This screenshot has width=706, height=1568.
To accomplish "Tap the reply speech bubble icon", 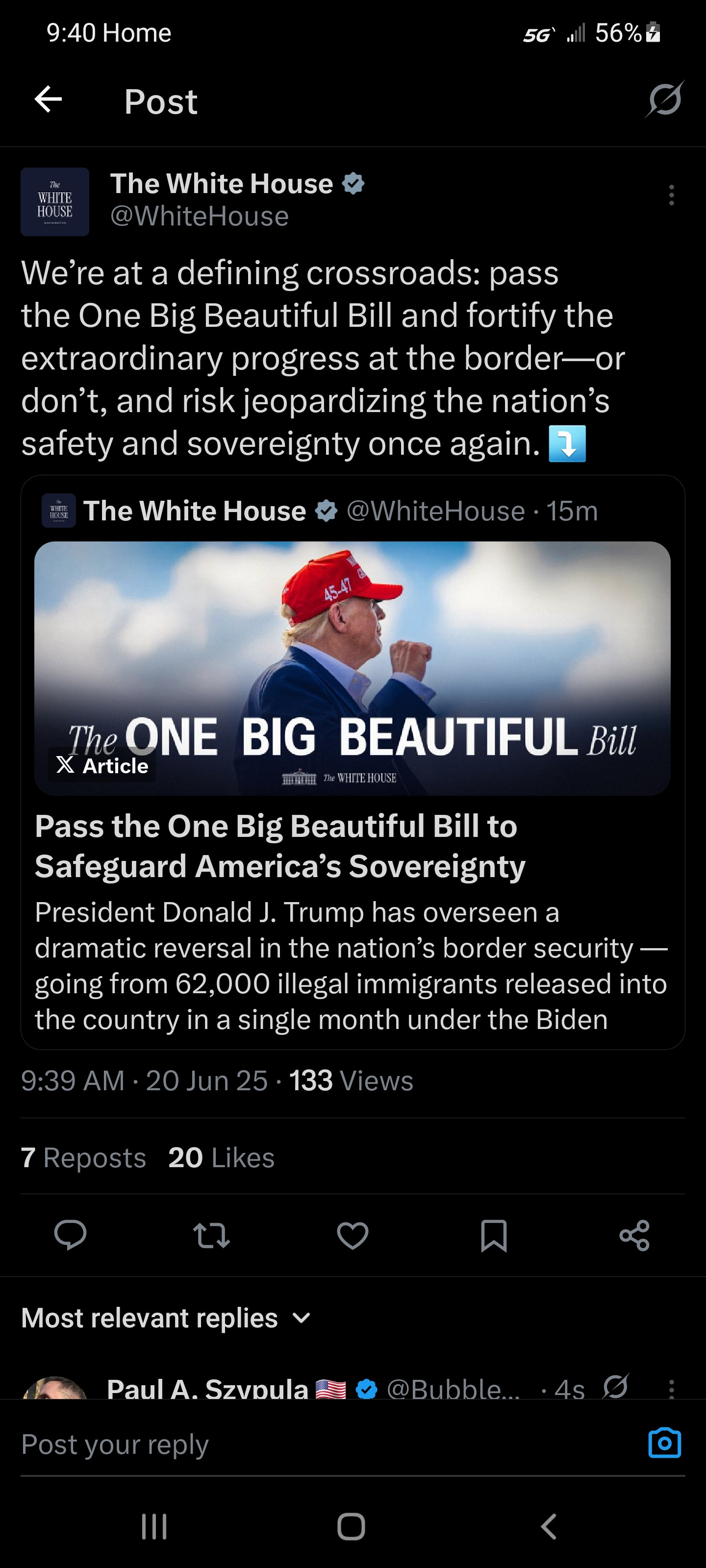I will click(x=70, y=1235).
